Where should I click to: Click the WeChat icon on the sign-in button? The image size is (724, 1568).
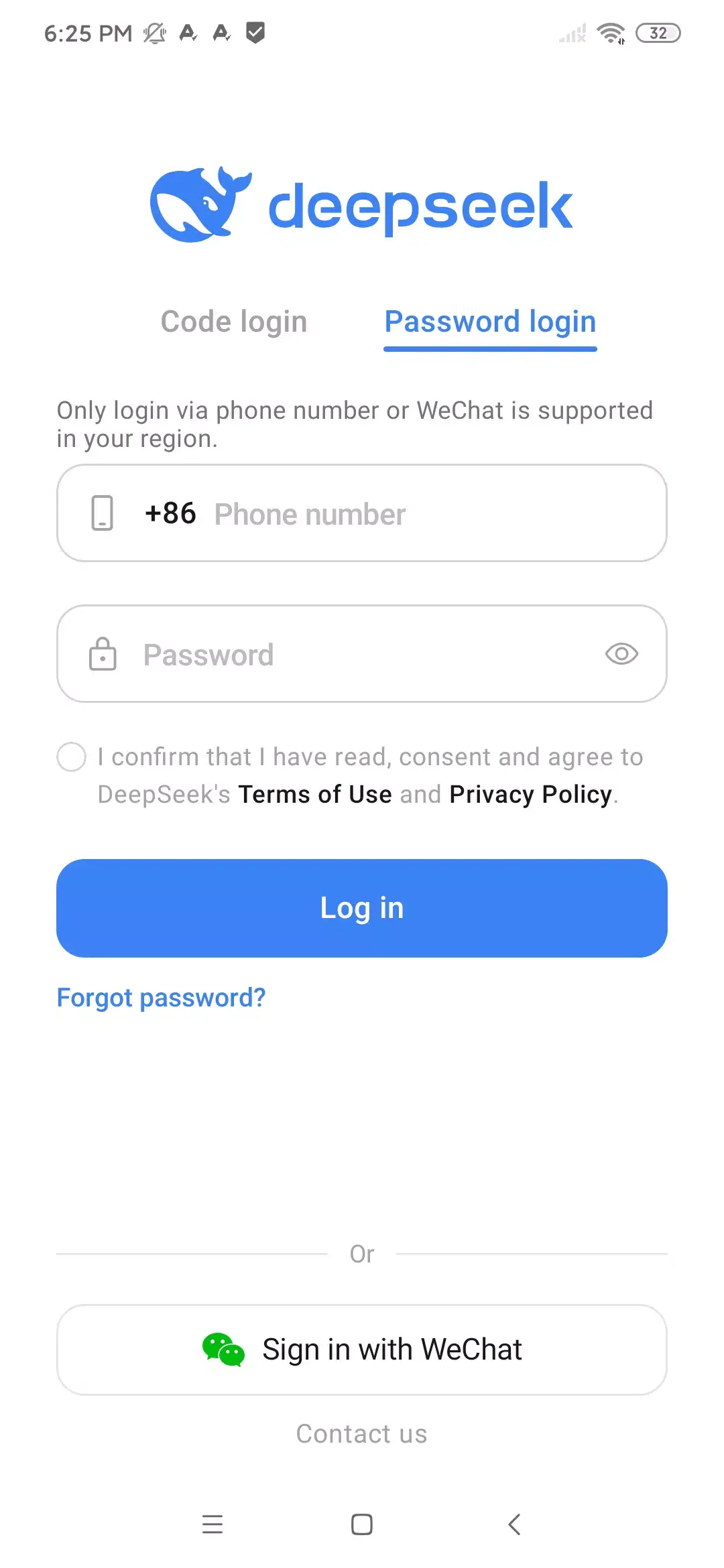tap(221, 1348)
